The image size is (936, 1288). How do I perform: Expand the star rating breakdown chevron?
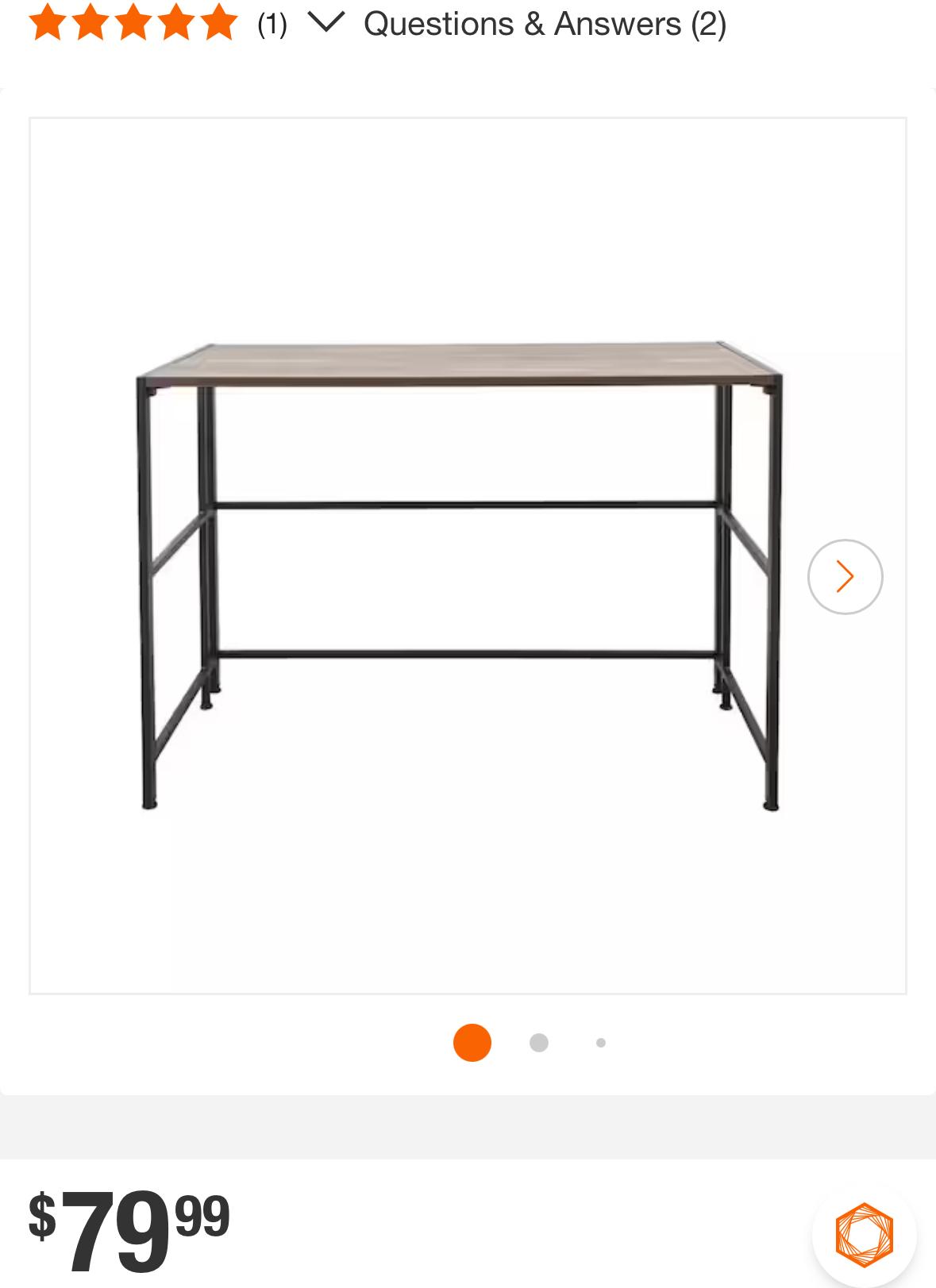(x=325, y=23)
